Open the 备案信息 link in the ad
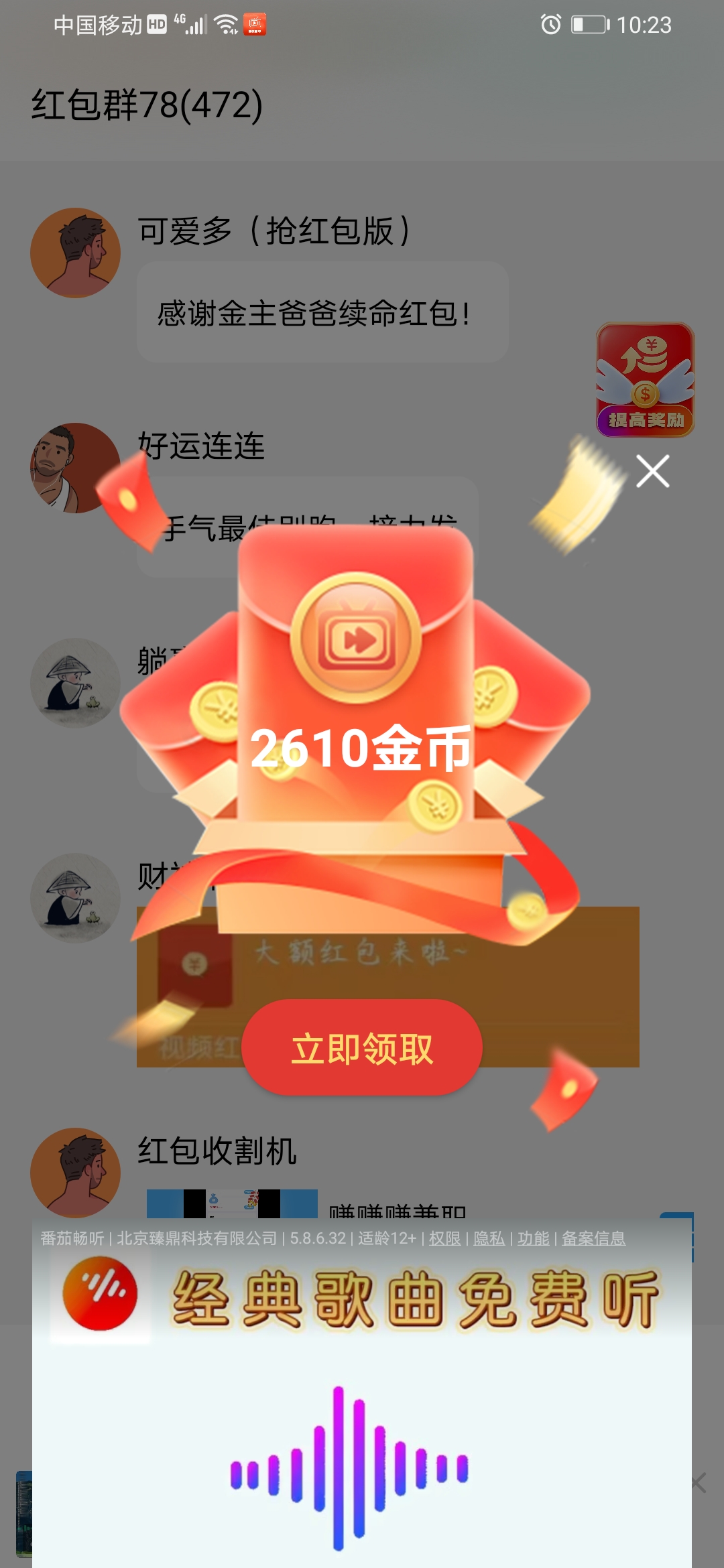This screenshot has height=1568, width=724. point(593,1238)
